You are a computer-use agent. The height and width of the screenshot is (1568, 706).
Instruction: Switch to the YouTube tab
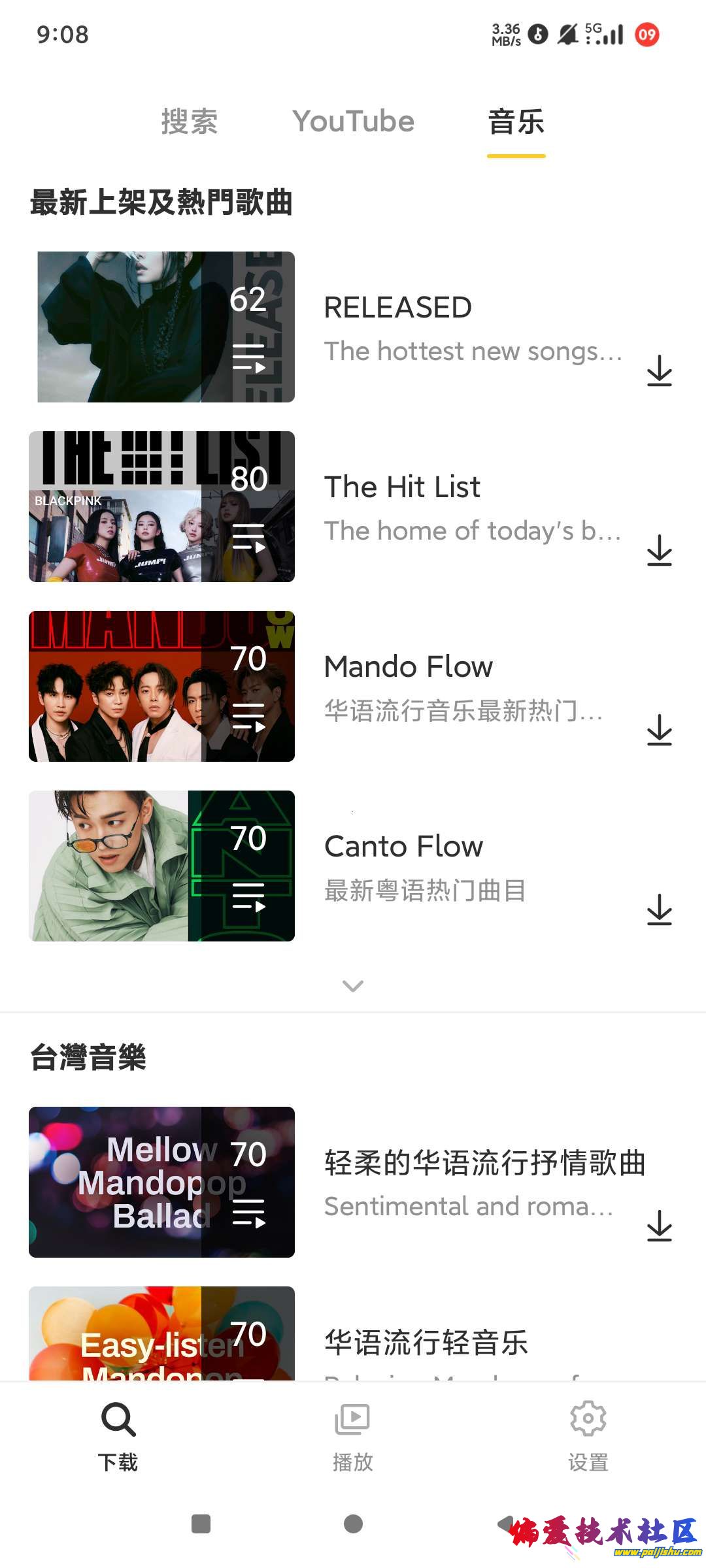coord(353,122)
